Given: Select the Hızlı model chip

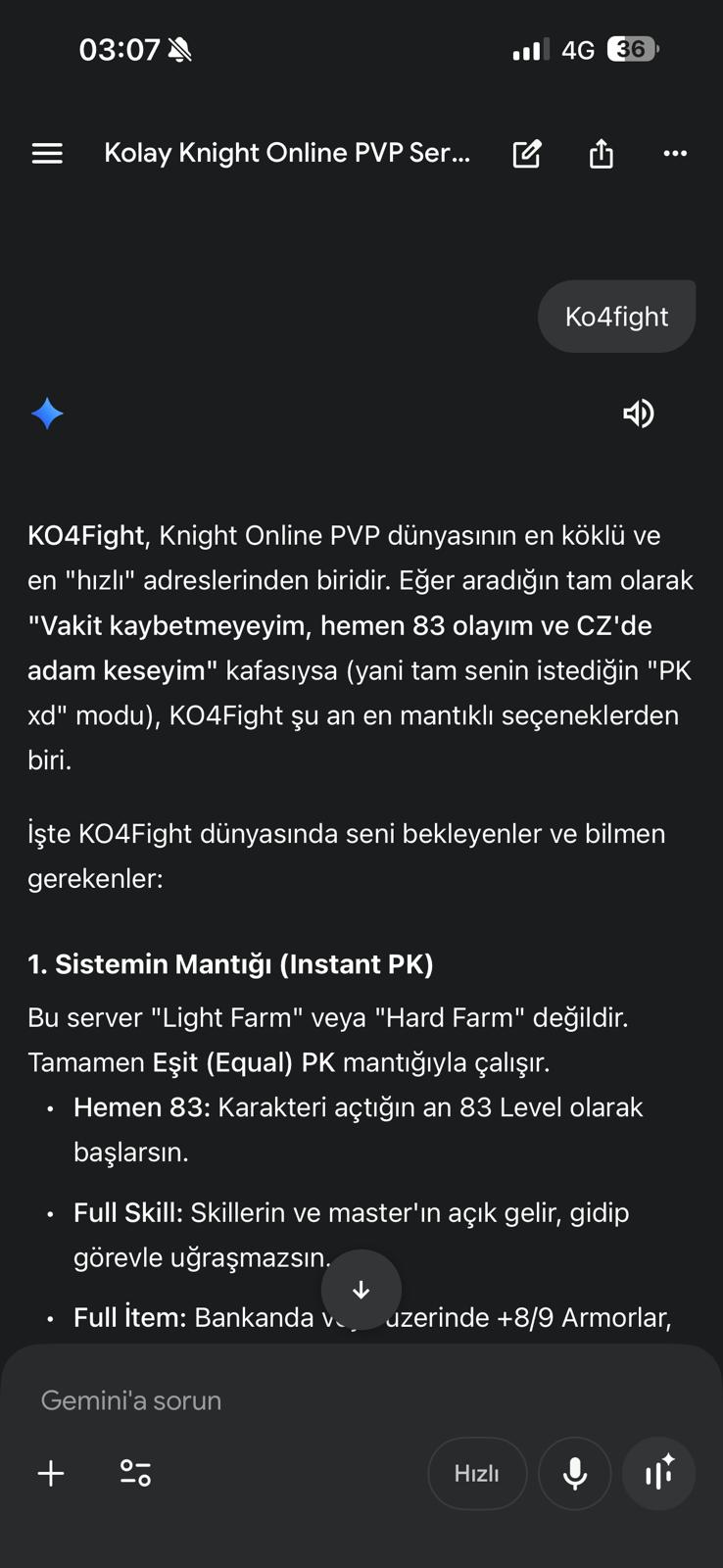Looking at the screenshot, I should 477,1473.
